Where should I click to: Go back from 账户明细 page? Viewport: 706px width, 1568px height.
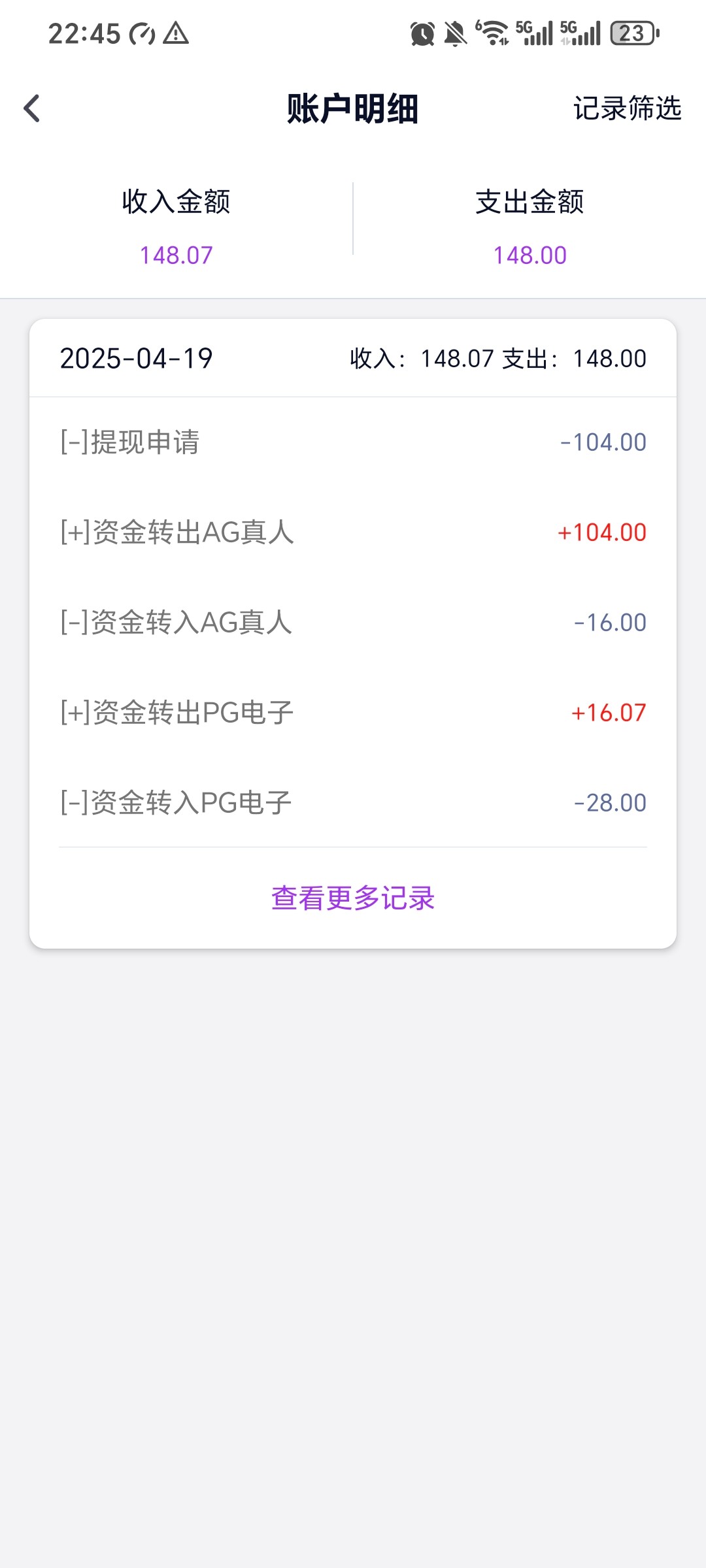pyautogui.click(x=32, y=108)
